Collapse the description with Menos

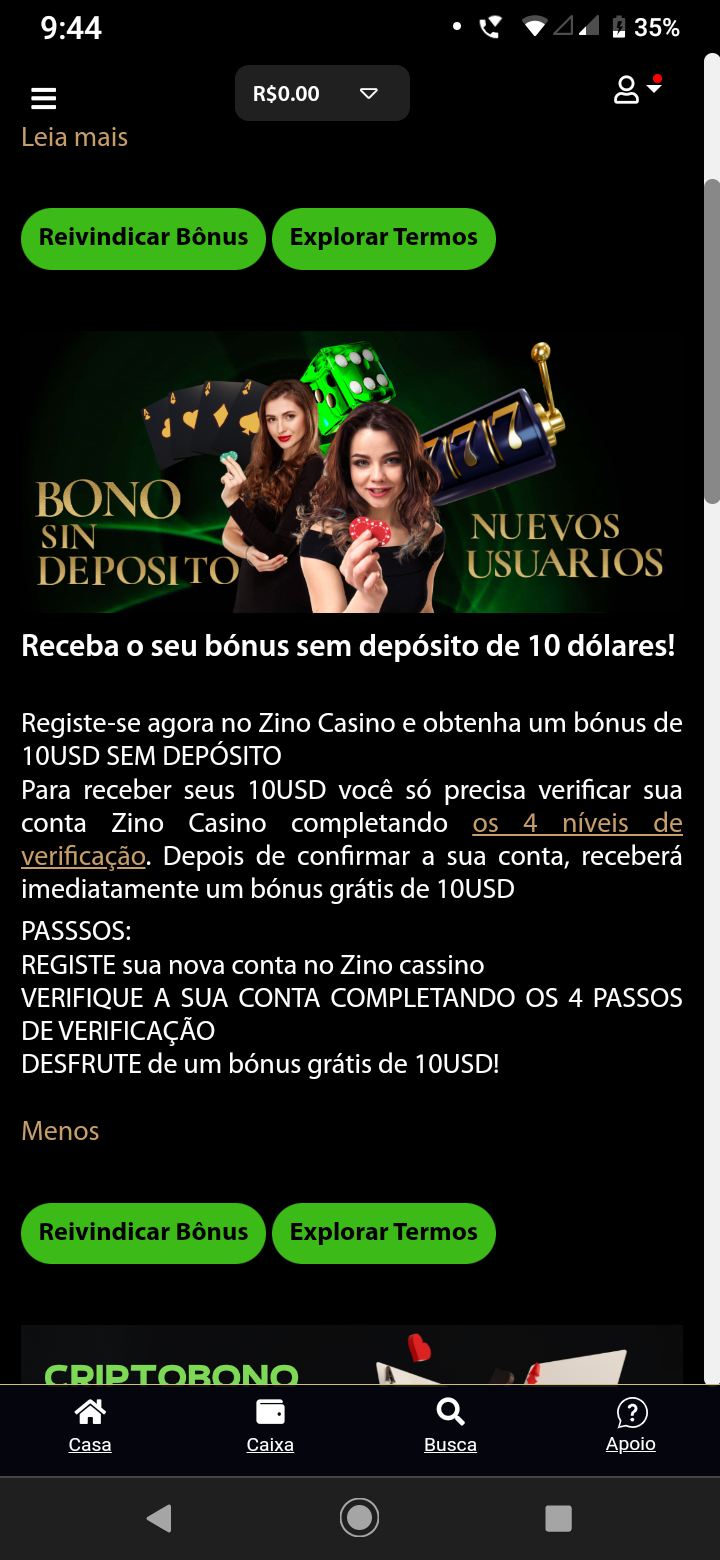coord(60,1131)
